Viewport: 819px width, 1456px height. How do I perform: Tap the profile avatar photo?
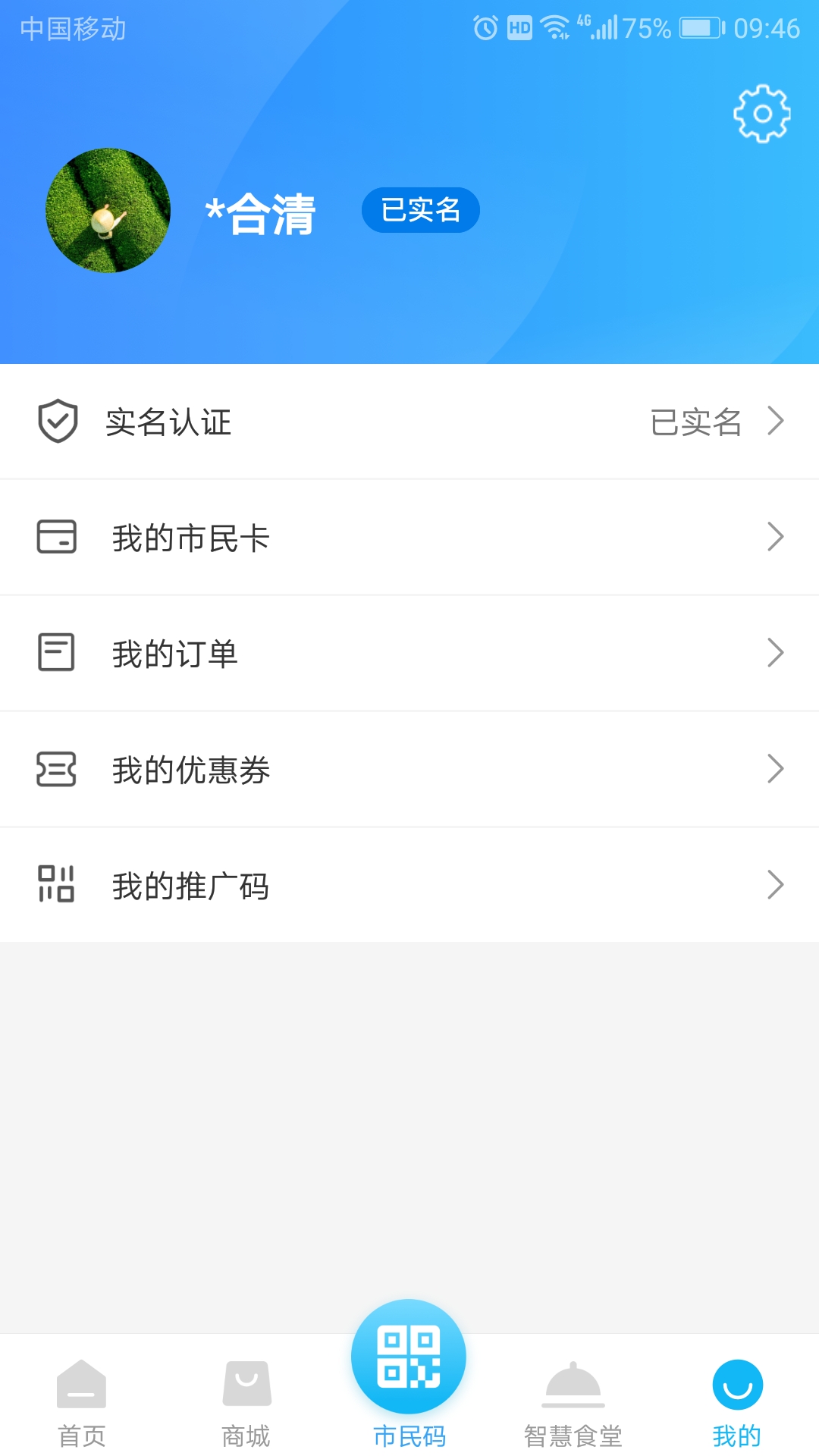pos(108,210)
